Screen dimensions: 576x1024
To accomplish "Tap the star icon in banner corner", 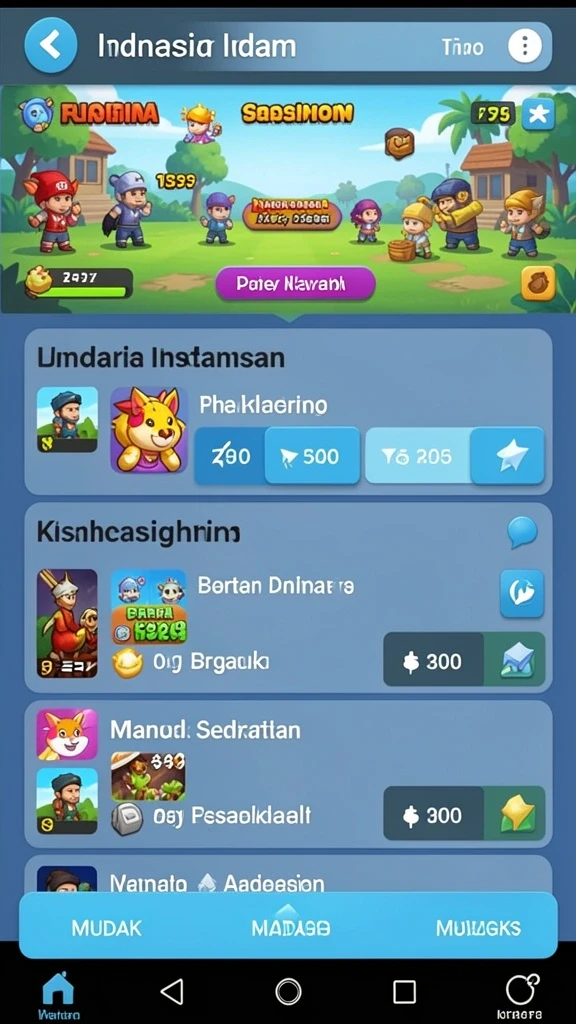I will [538, 115].
